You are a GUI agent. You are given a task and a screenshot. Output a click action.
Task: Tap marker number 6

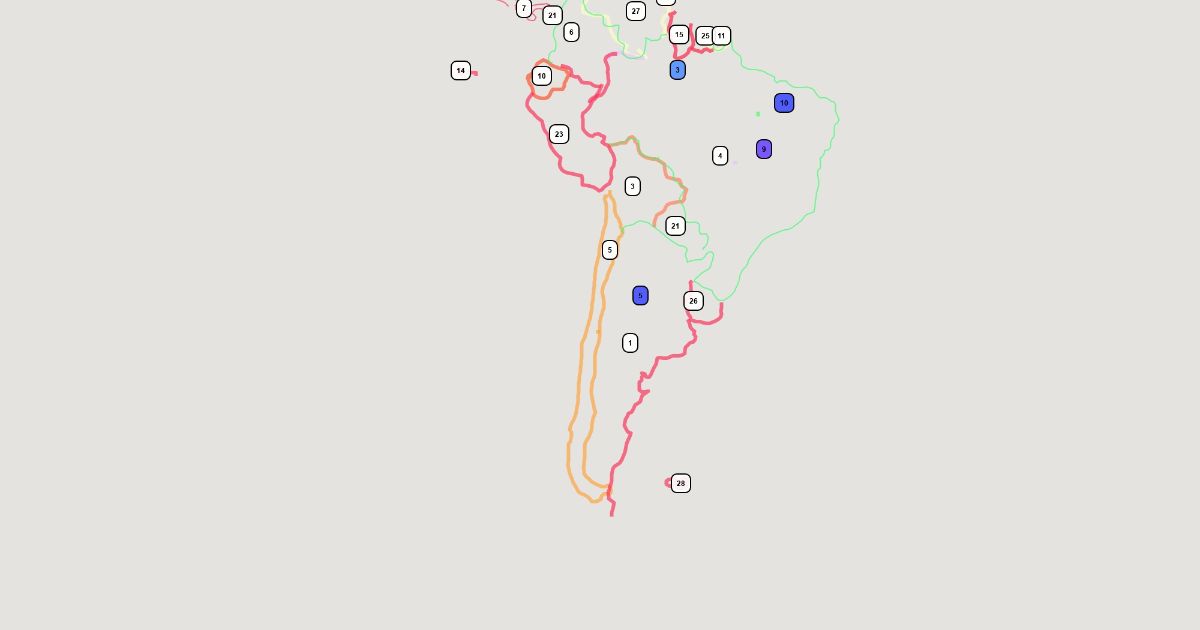click(571, 32)
